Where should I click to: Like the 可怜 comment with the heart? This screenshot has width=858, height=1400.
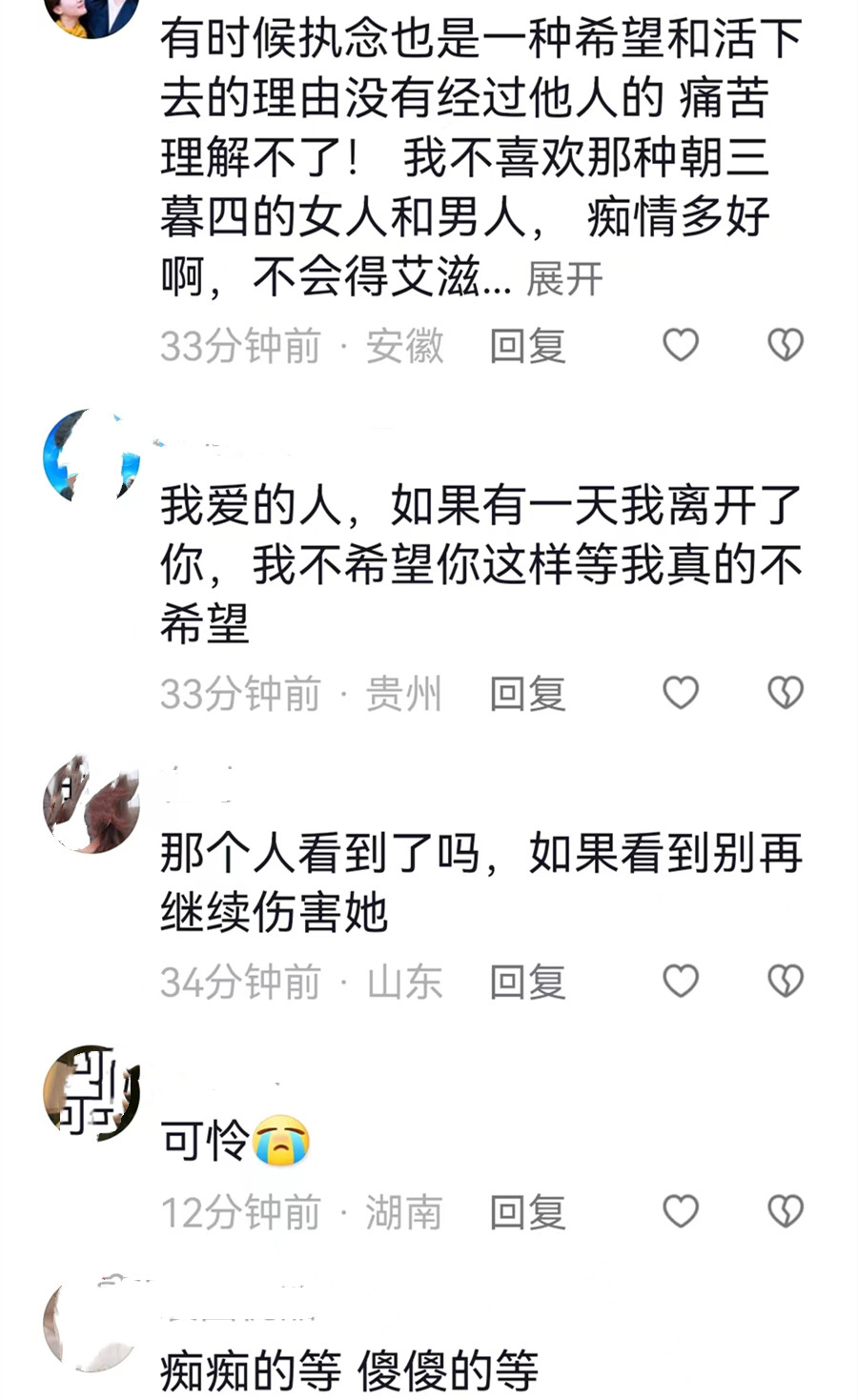[680, 1212]
